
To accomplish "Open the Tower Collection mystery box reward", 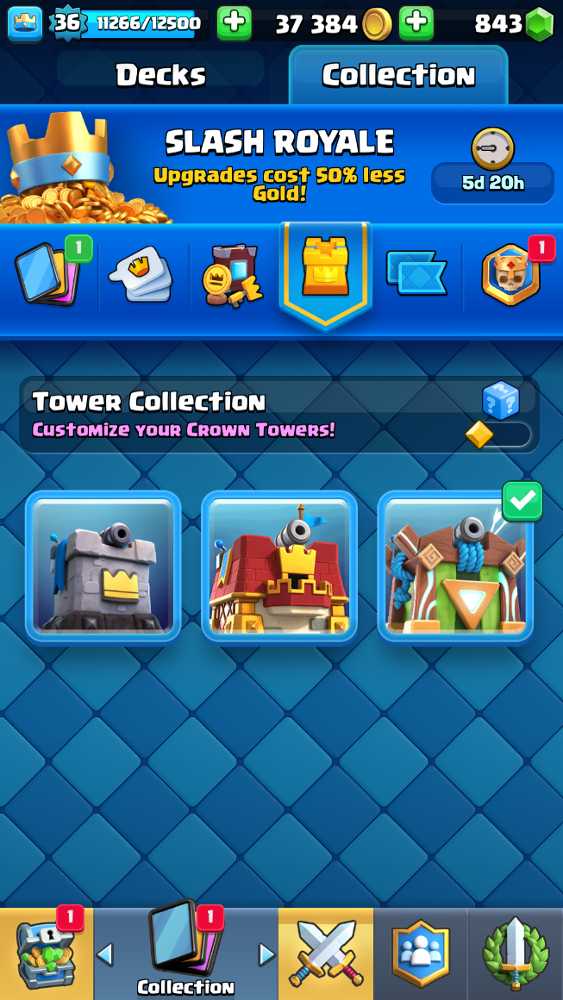I will (x=501, y=400).
